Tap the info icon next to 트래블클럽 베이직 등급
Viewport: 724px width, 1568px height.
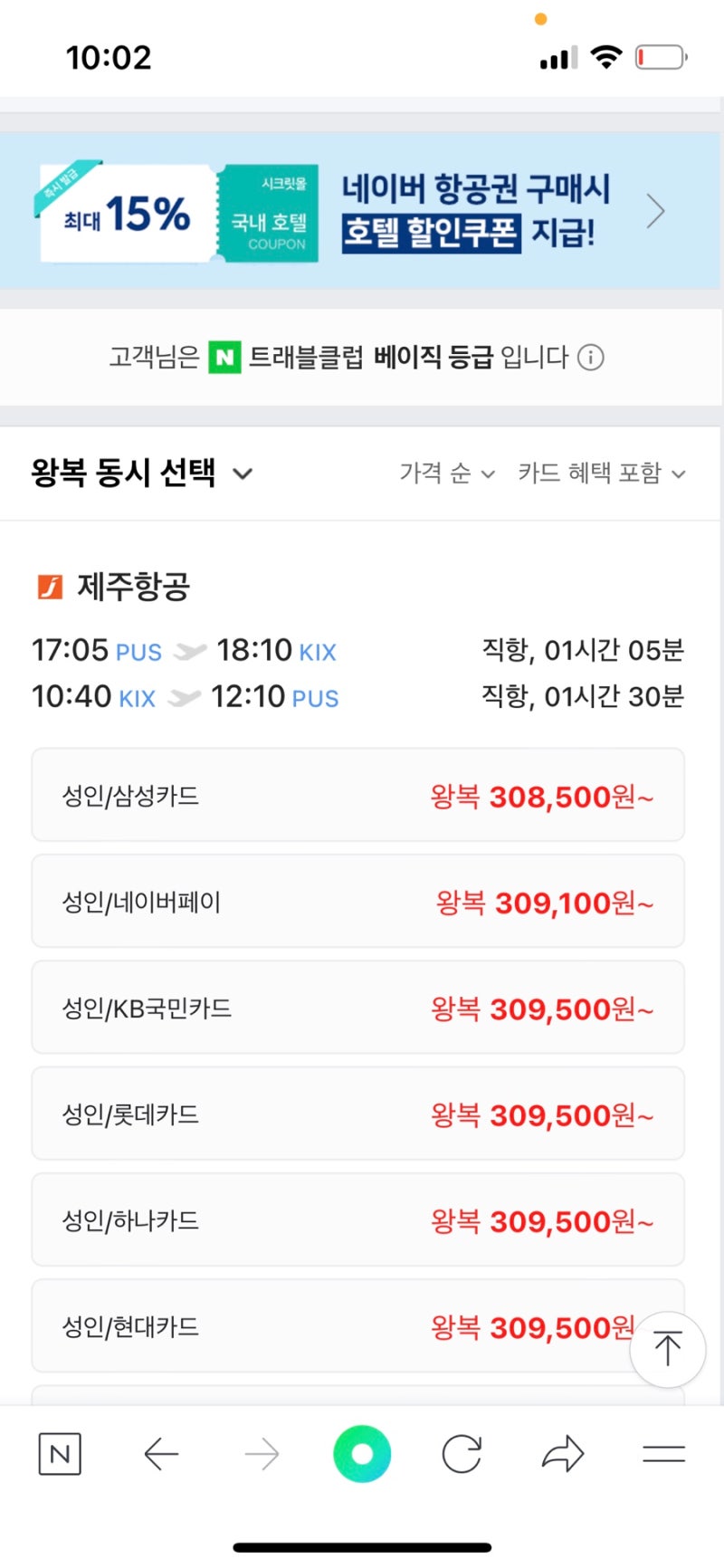593,359
